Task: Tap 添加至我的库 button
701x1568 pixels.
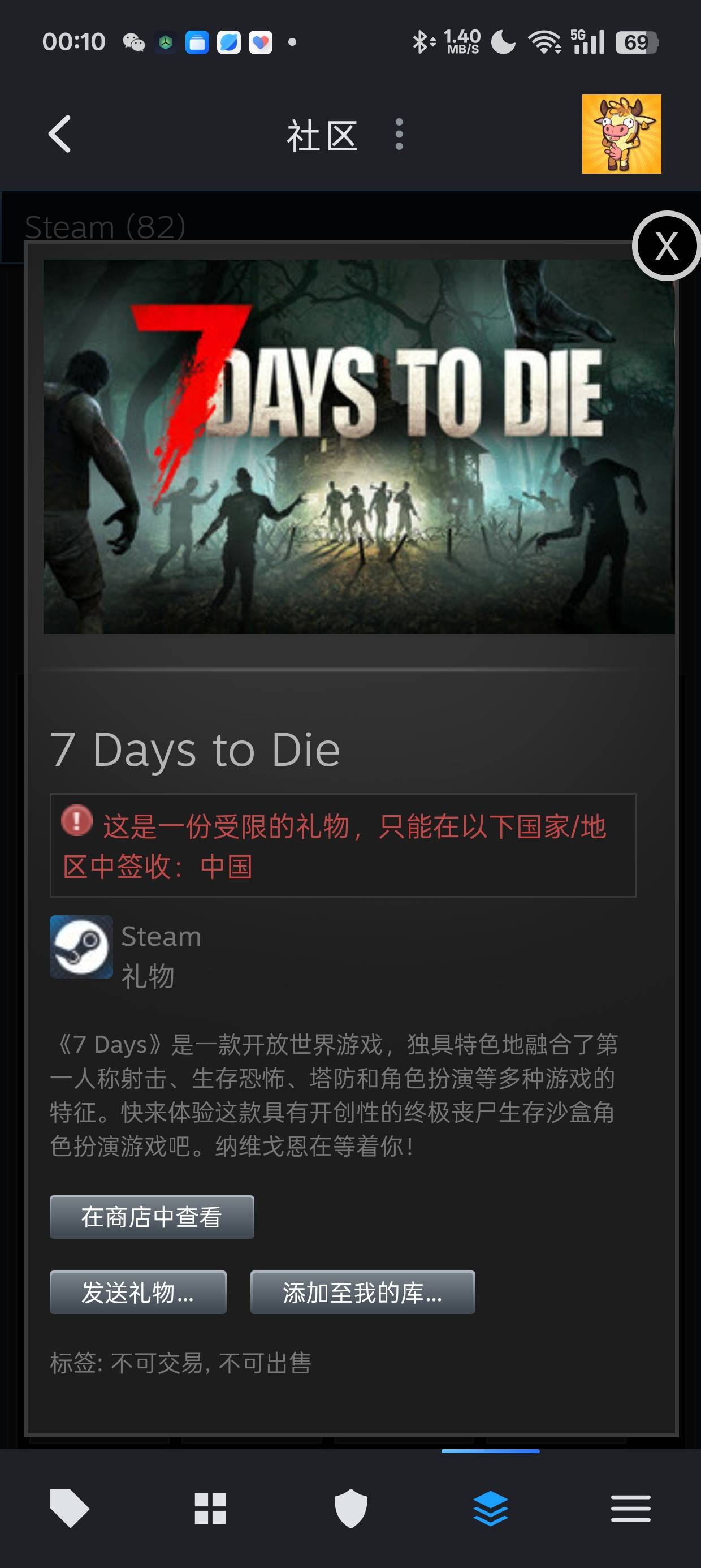Action: point(362,1293)
